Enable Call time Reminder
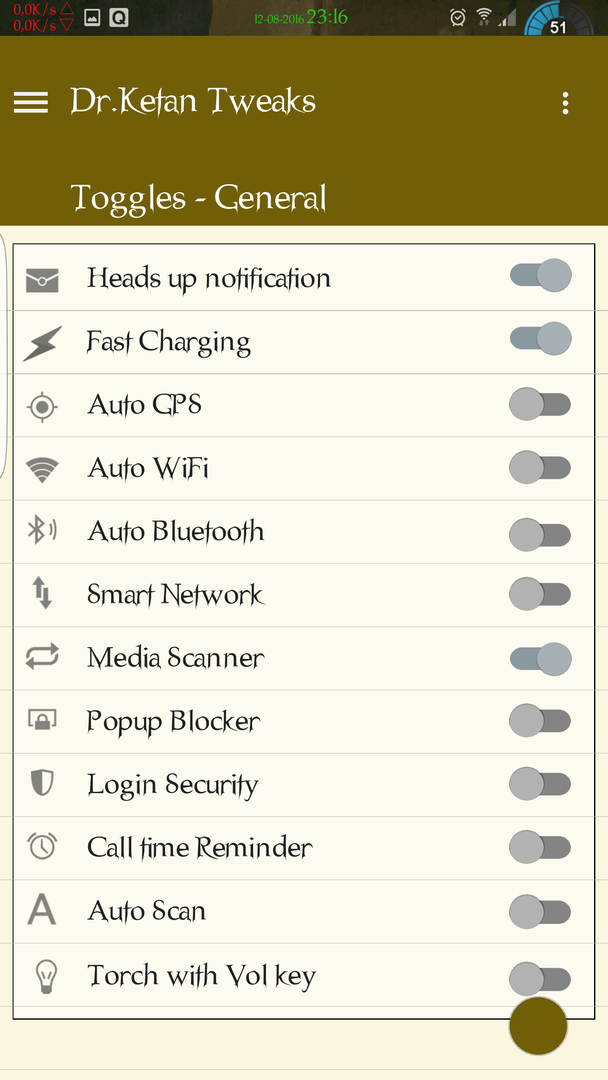This screenshot has width=608, height=1080. pos(541,847)
